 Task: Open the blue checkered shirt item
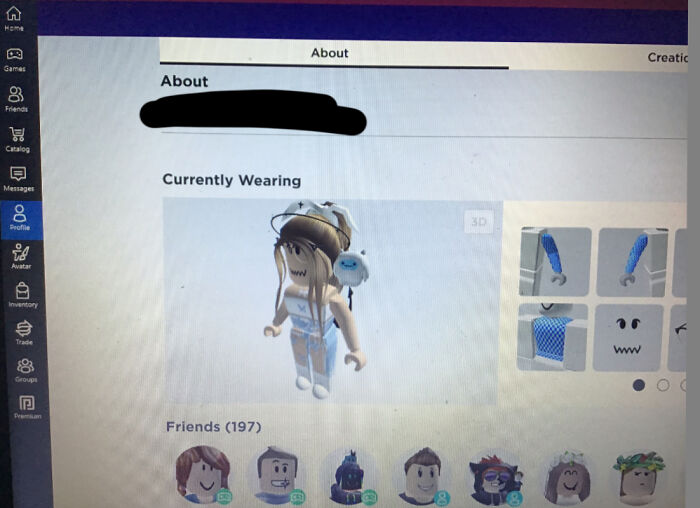click(x=554, y=337)
